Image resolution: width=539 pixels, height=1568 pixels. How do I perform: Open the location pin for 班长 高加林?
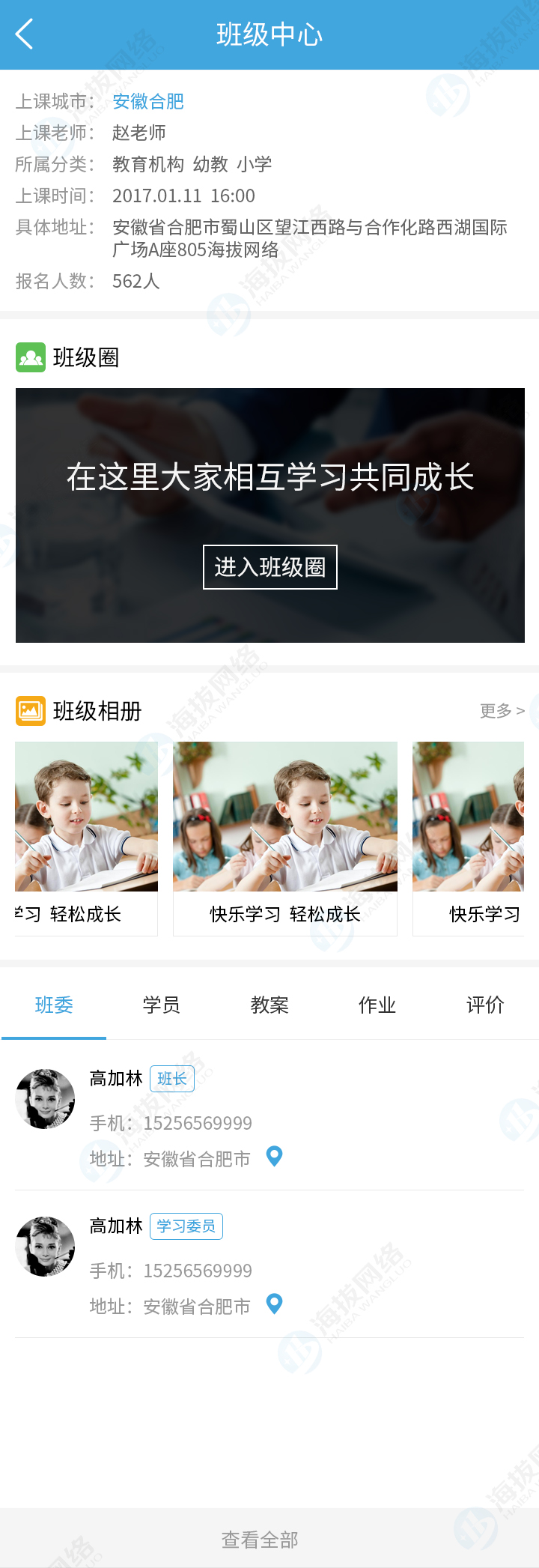pyautogui.click(x=275, y=1157)
